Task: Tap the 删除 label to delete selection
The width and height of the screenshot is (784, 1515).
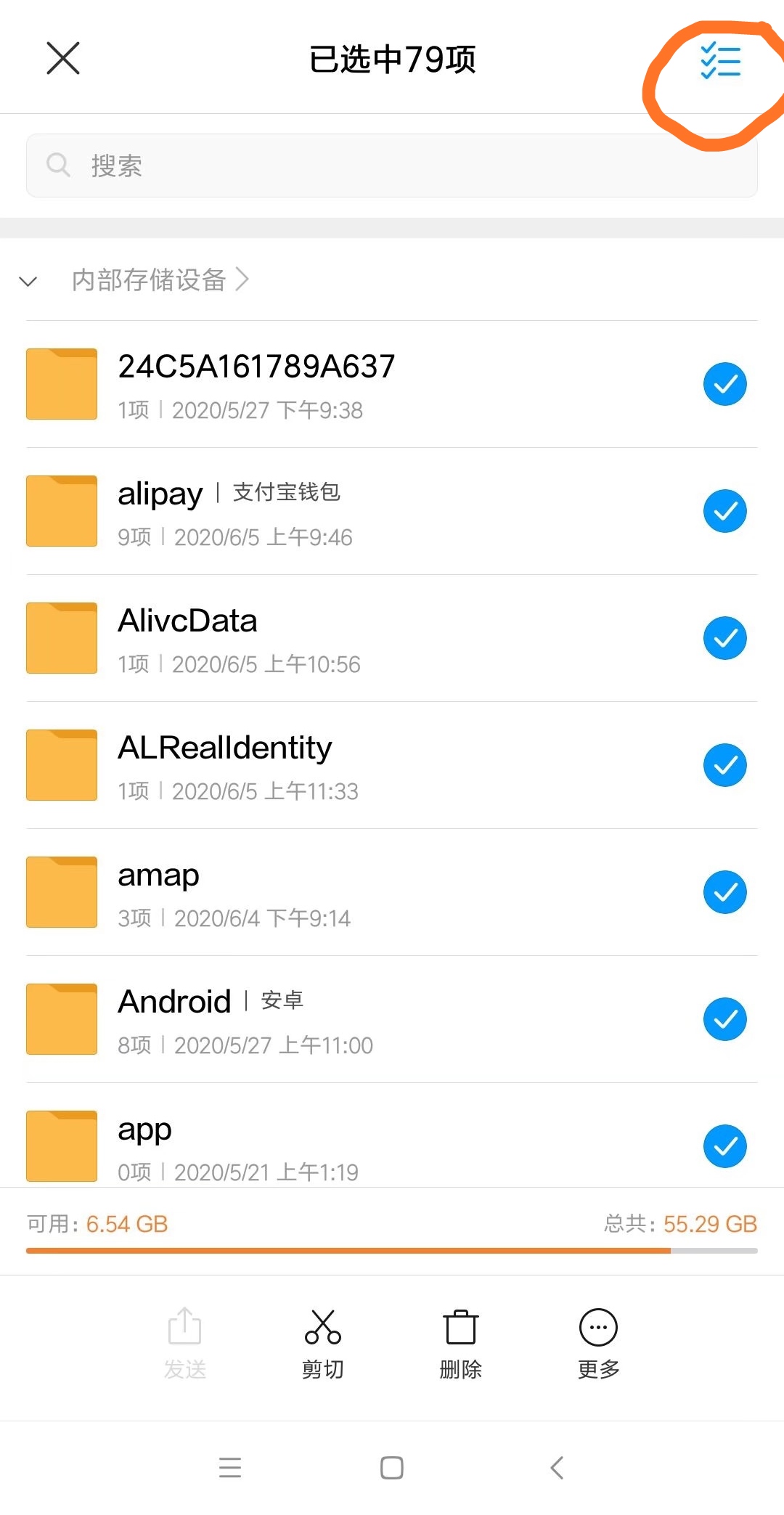Action: pos(460,1370)
